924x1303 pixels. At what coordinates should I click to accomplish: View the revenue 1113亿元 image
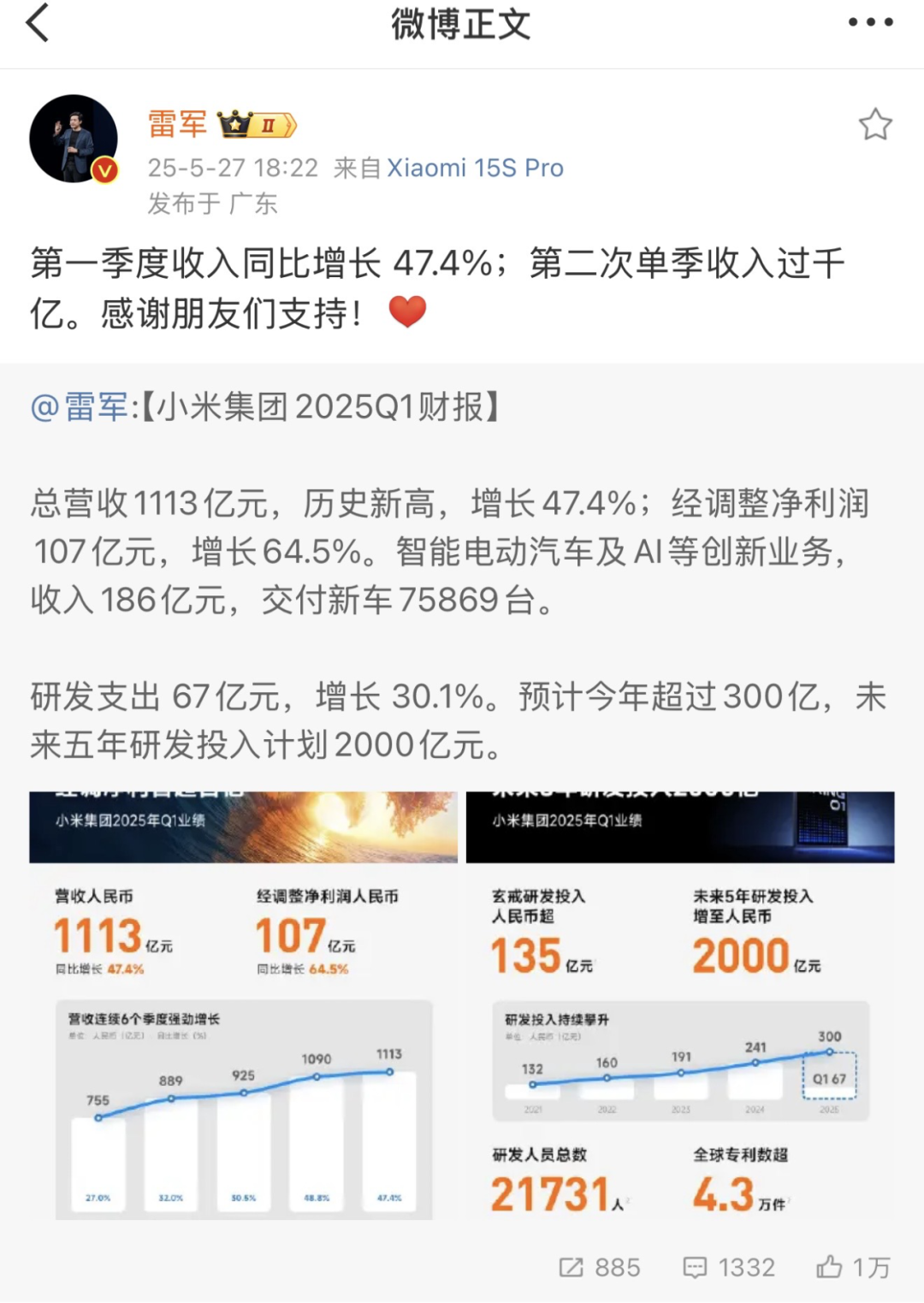coord(244,1005)
